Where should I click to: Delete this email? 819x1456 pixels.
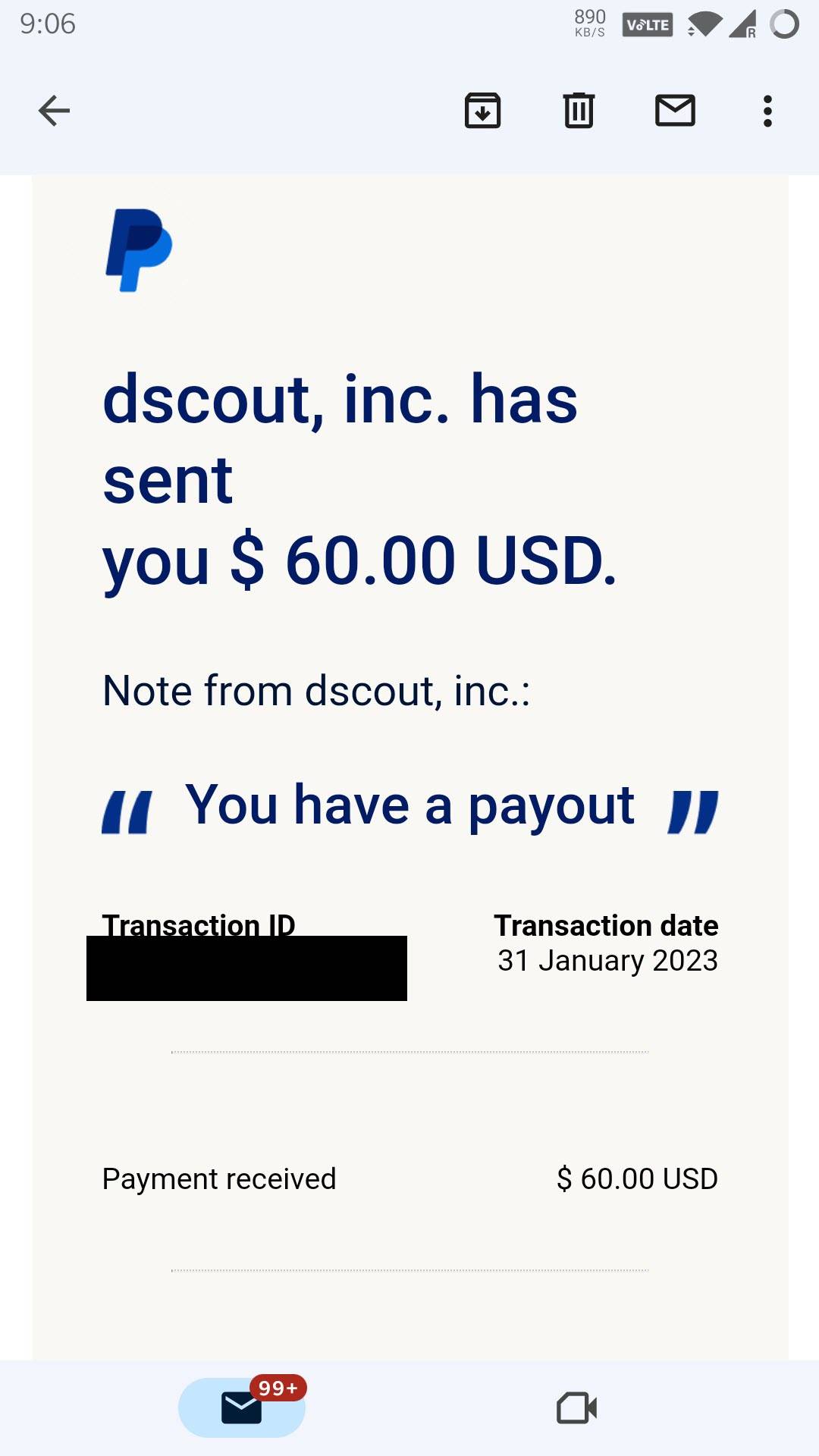(x=579, y=111)
